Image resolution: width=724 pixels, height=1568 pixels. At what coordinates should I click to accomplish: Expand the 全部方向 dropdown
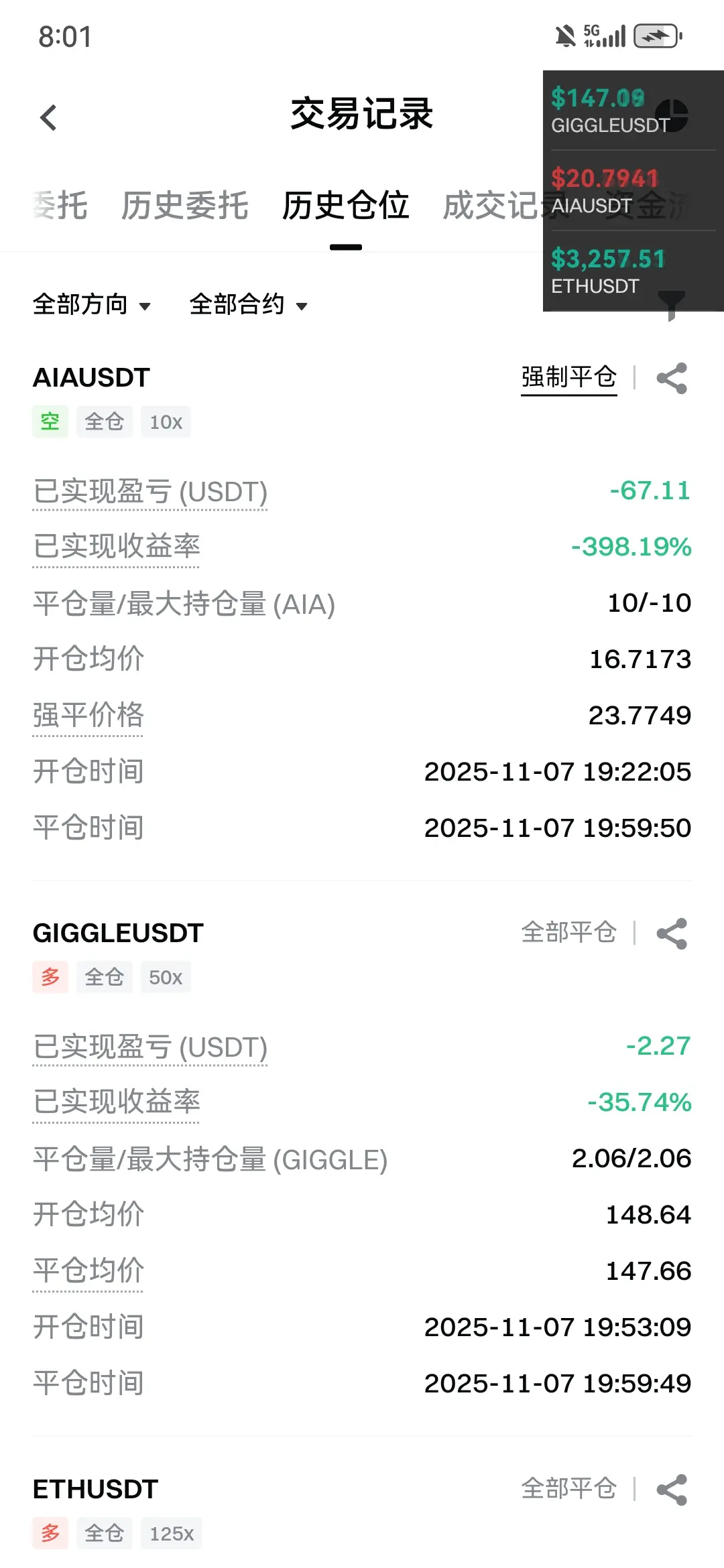[x=92, y=305]
